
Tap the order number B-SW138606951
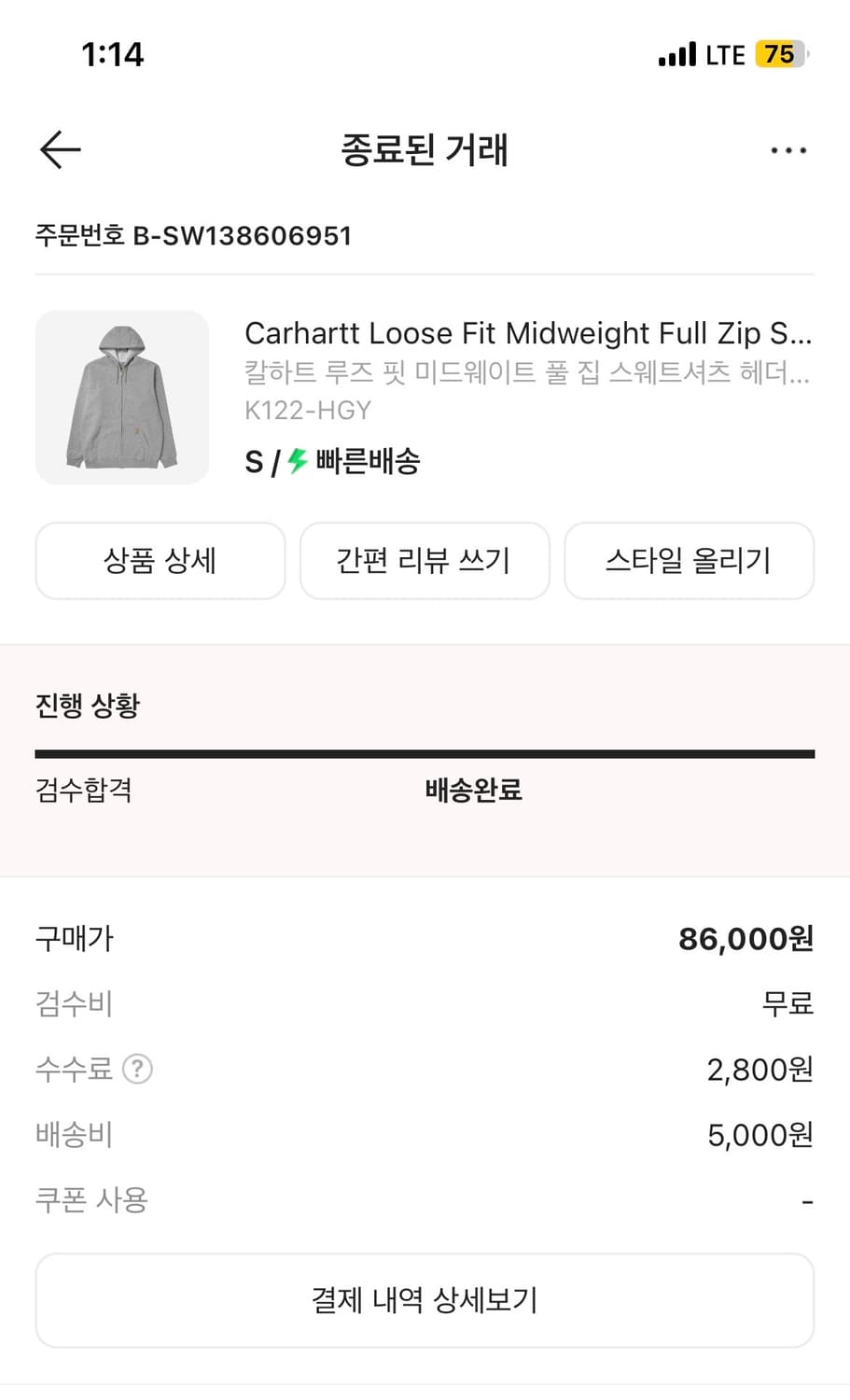[x=193, y=236]
